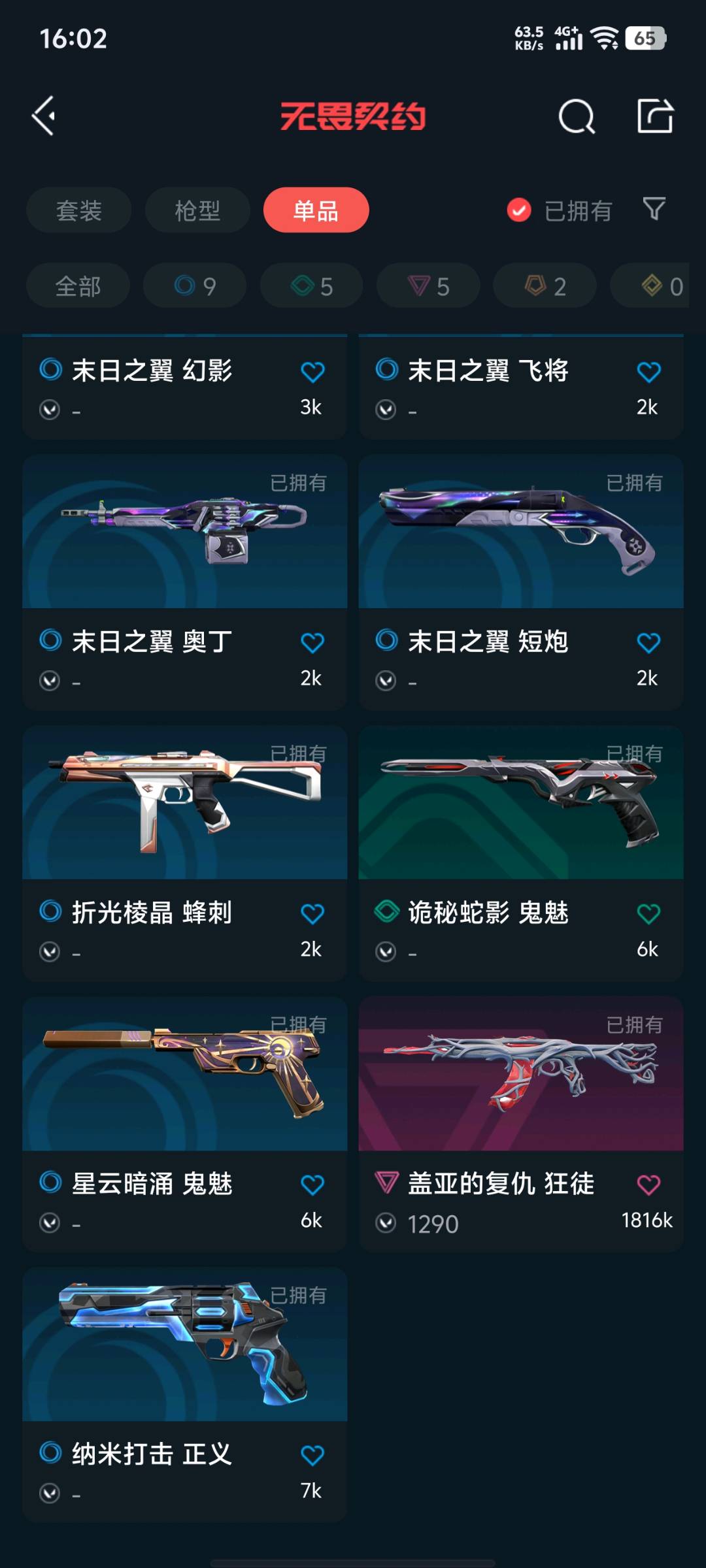Filter by the blue tier chip showing 9
Image resolution: width=706 pixels, height=1568 pixels.
195,286
